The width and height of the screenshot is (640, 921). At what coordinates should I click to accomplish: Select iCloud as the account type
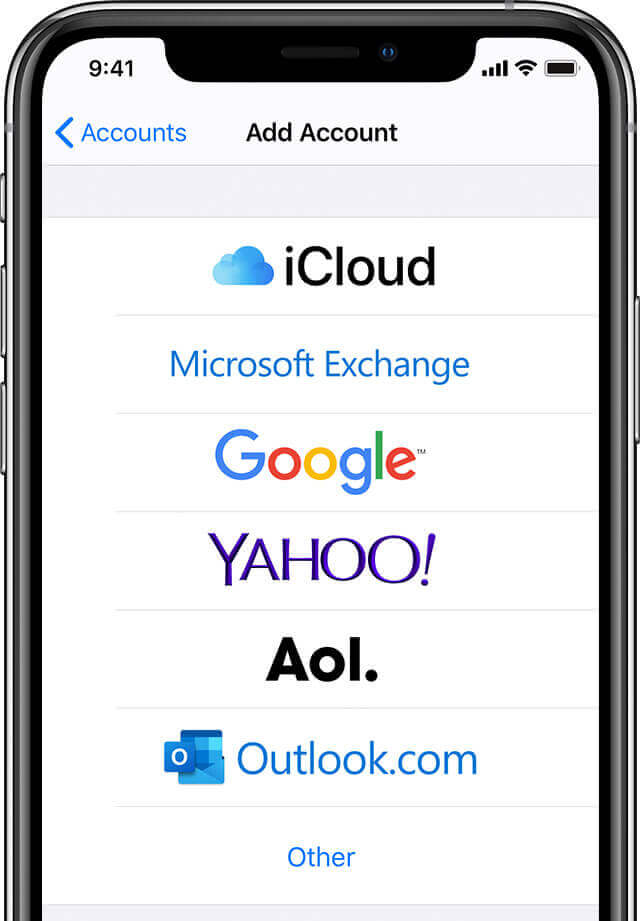(322, 267)
